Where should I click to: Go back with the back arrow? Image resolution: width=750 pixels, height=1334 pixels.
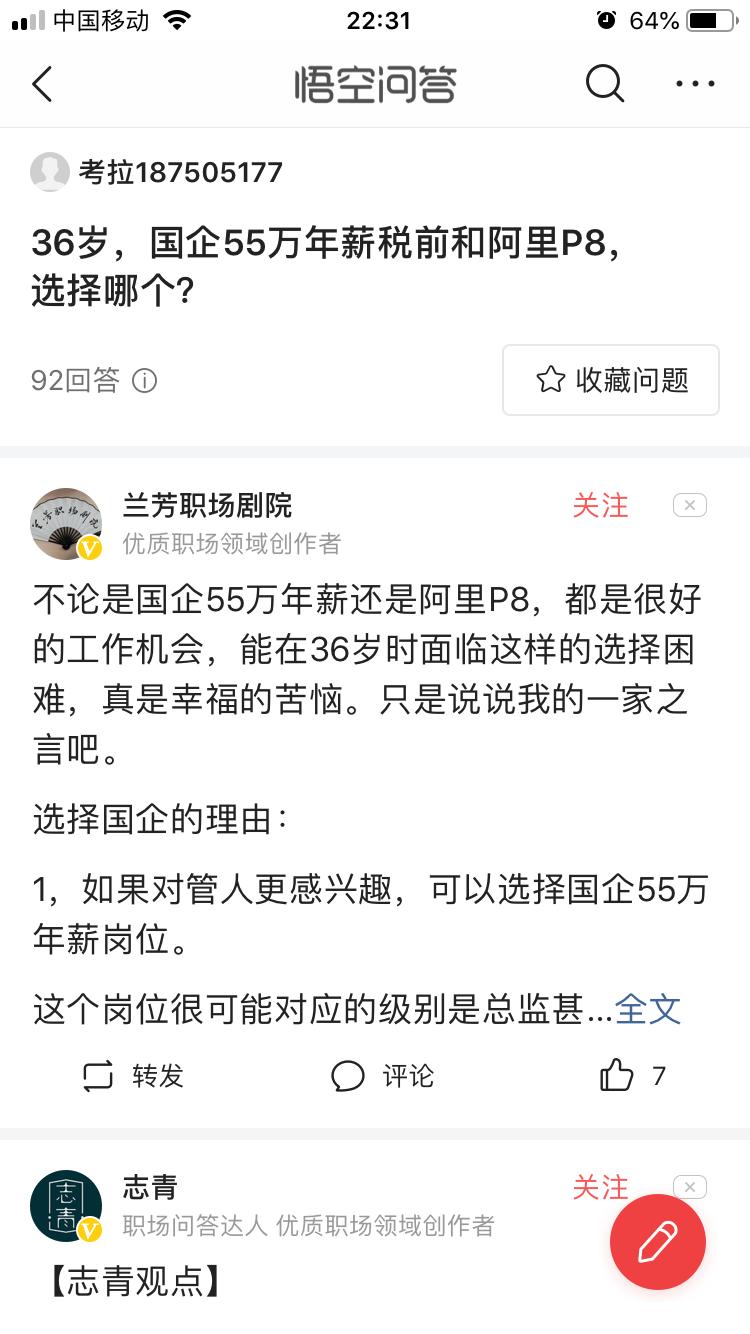coord(40,84)
